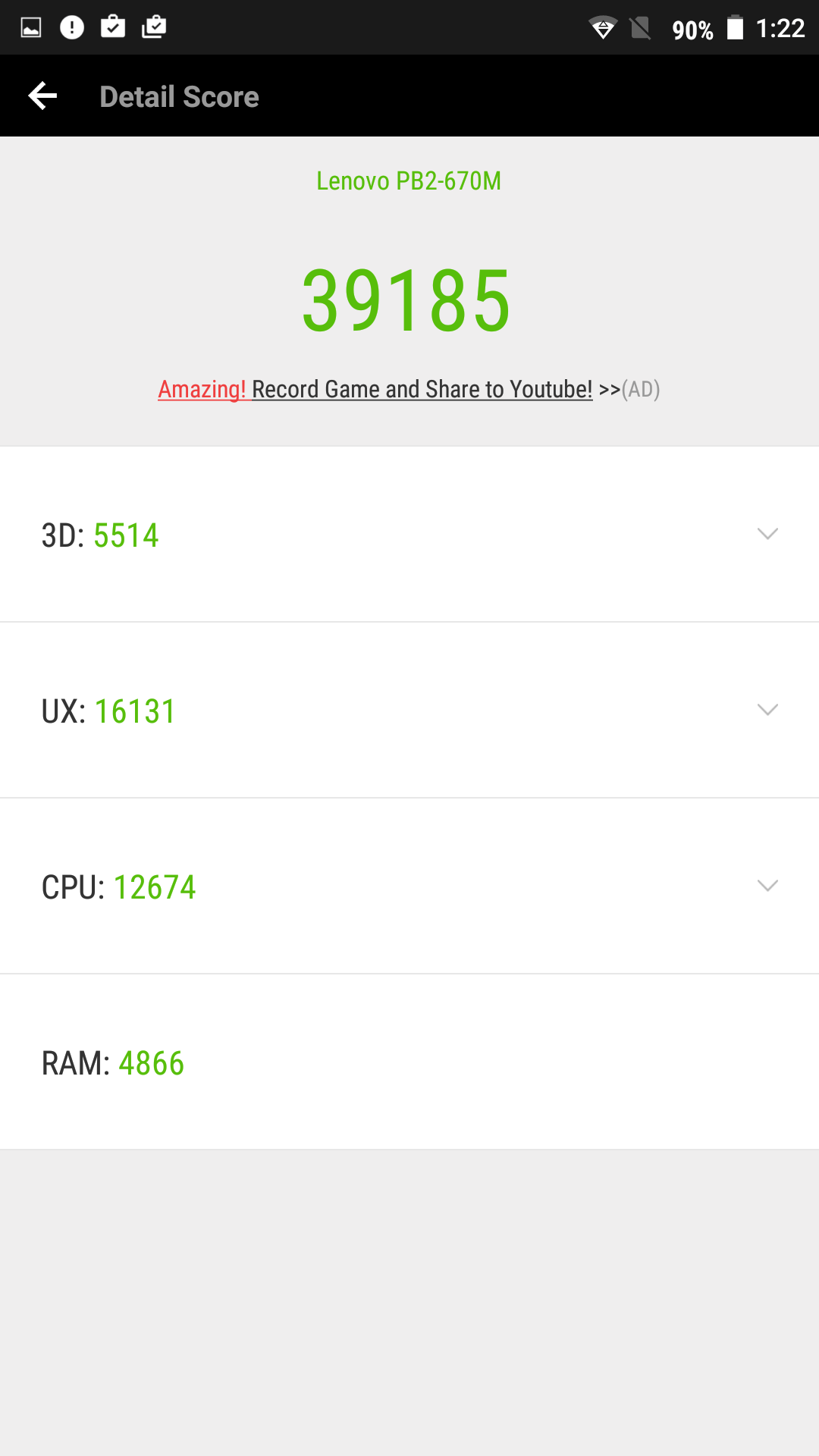Open the screenshot notification icon
The width and height of the screenshot is (819, 1456).
tap(31, 27)
